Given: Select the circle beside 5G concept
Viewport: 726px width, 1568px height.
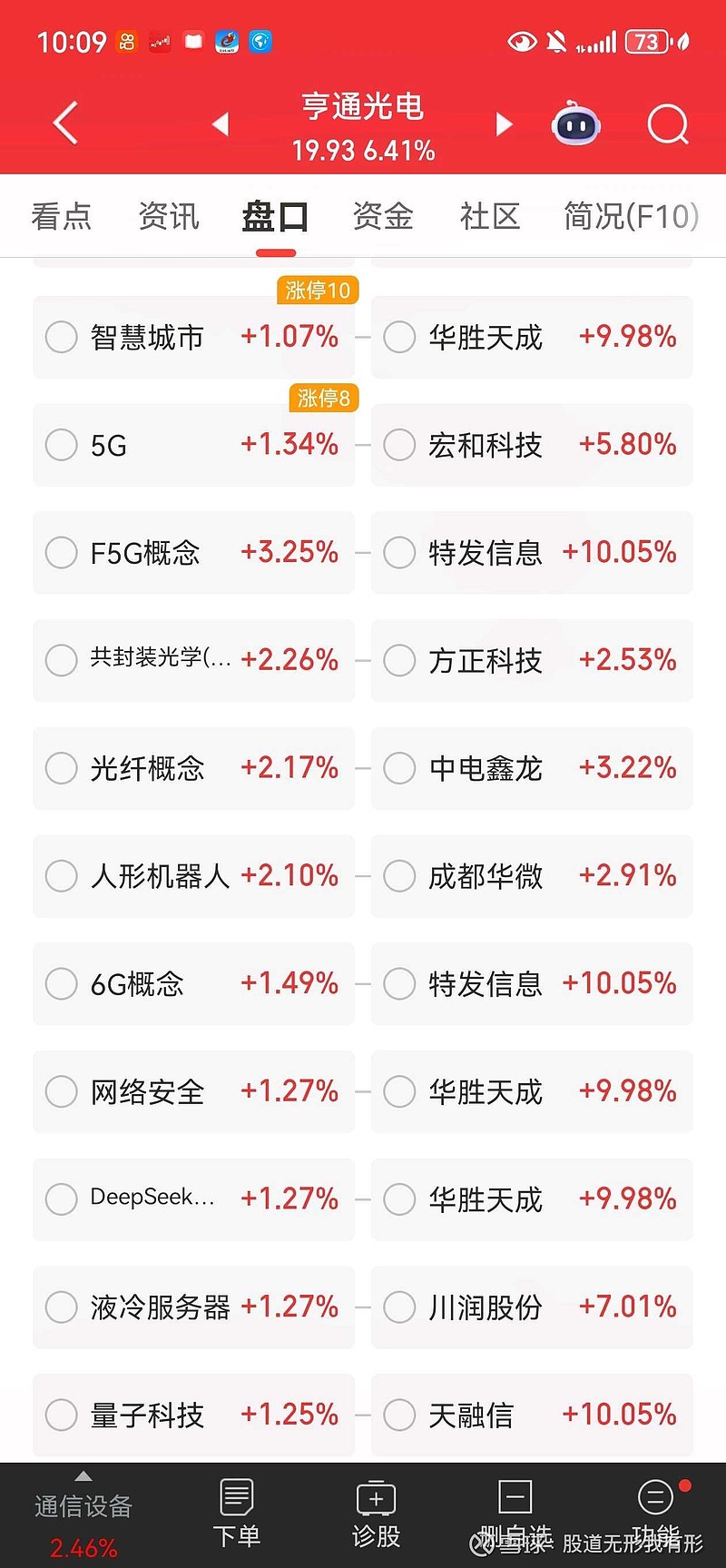Looking at the screenshot, I should pyautogui.click(x=61, y=445).
